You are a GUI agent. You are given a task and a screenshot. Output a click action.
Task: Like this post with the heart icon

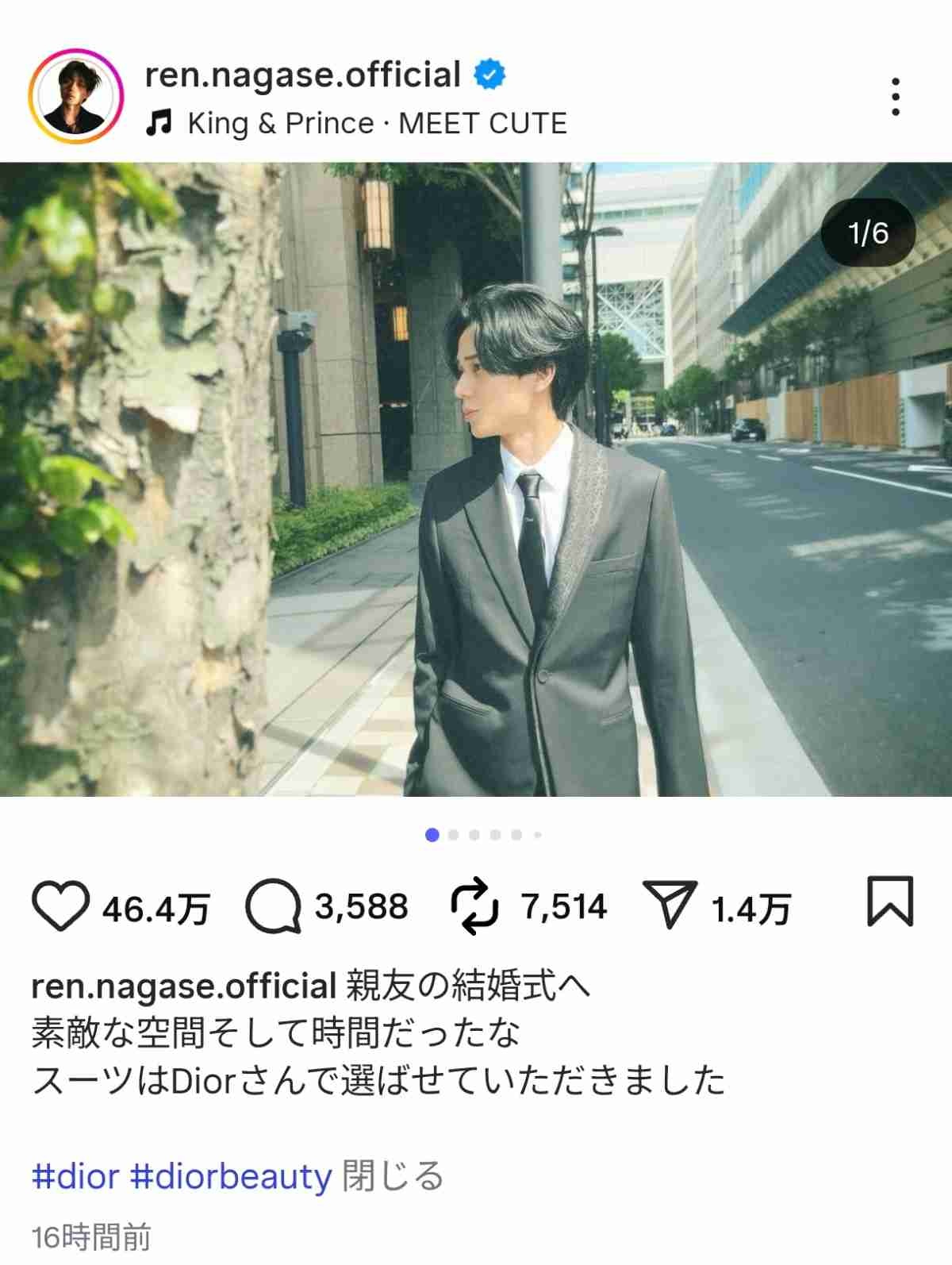[x=60, y=906]
